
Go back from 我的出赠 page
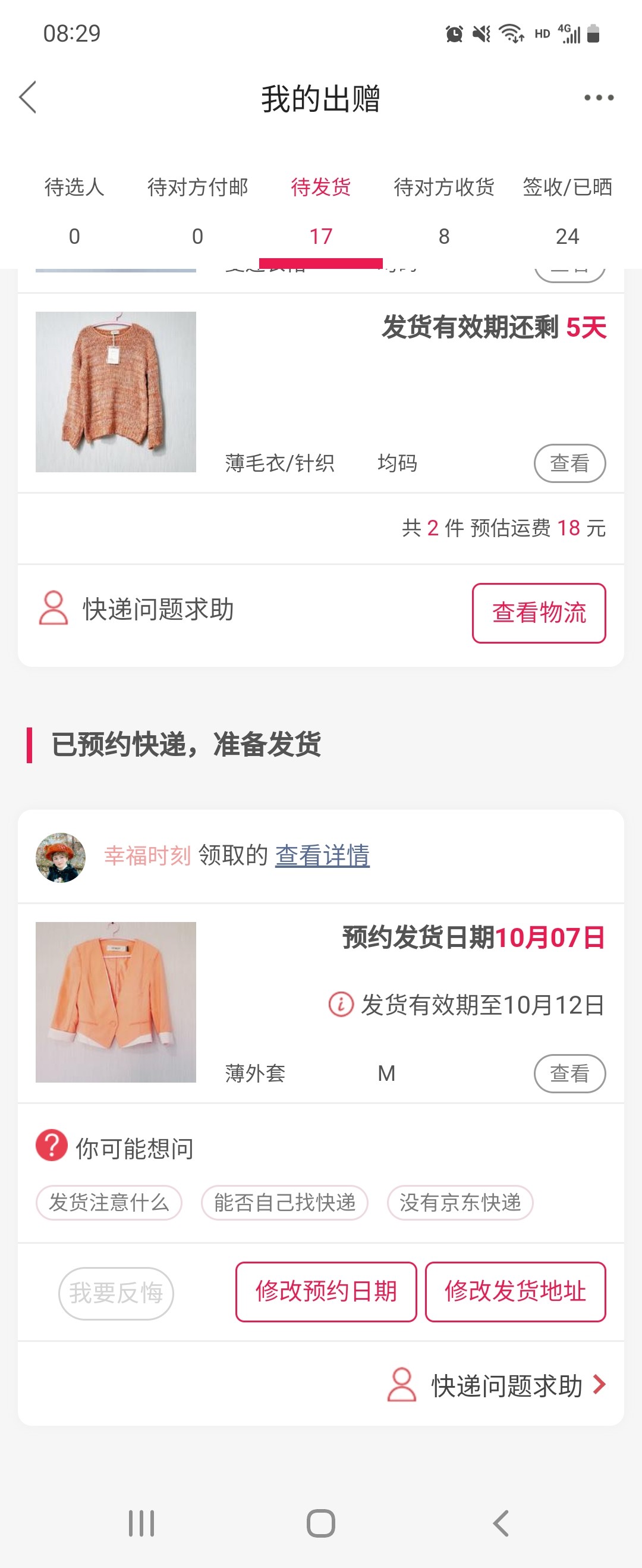point(28,98)
